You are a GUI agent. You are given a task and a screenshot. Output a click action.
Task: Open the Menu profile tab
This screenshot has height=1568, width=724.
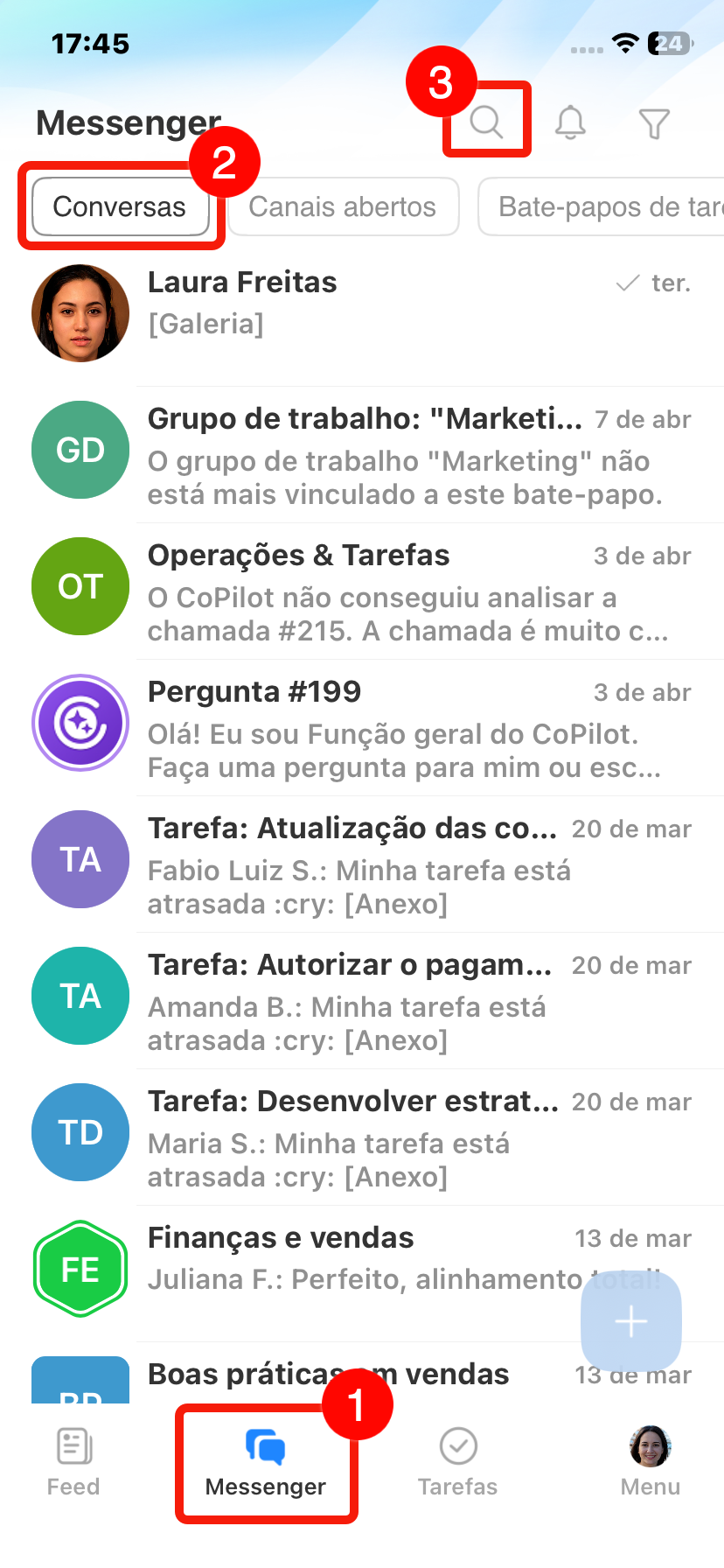[650, 1463]
